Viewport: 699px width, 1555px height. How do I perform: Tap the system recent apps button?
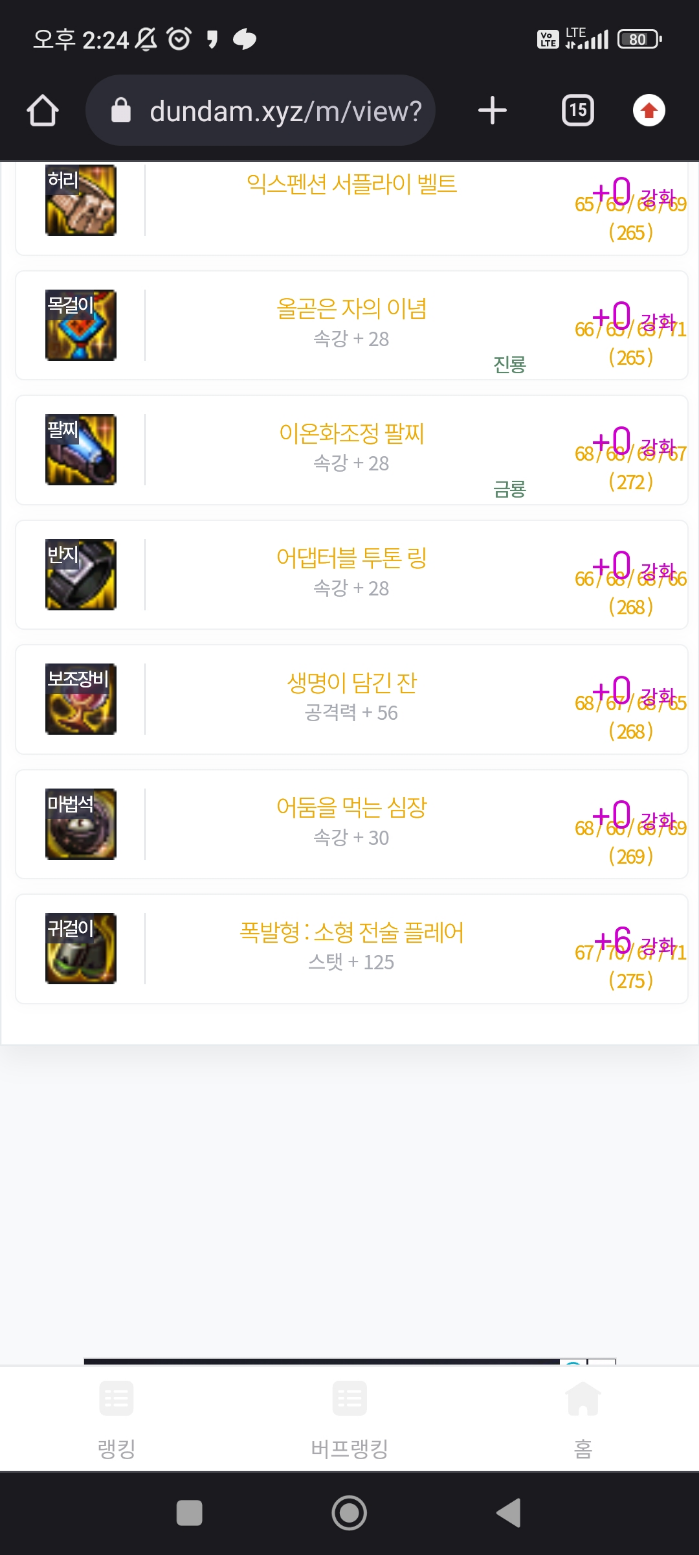(x=189, y=1513)
